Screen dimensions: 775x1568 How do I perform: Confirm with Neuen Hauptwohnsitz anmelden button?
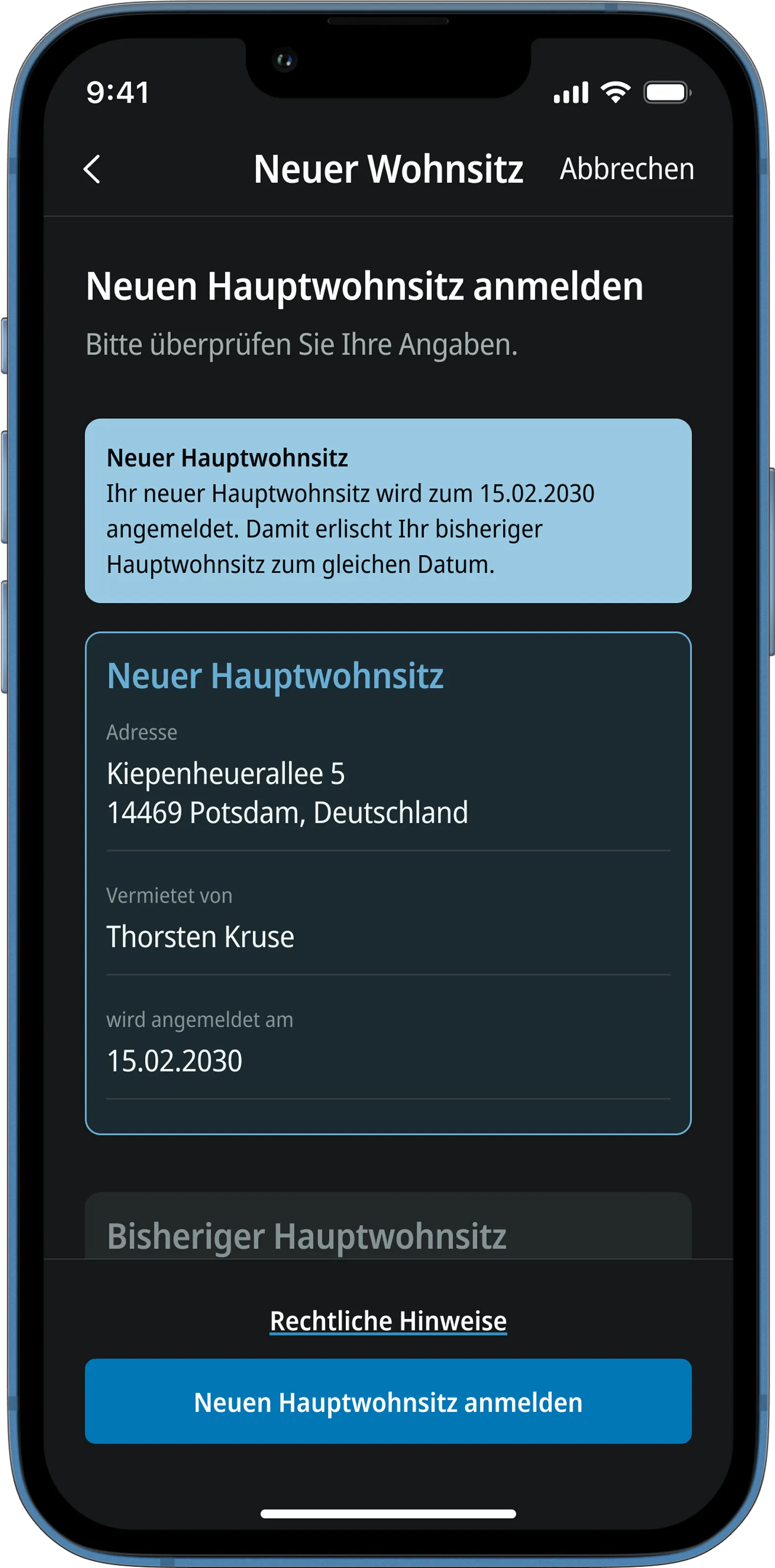388,1401
